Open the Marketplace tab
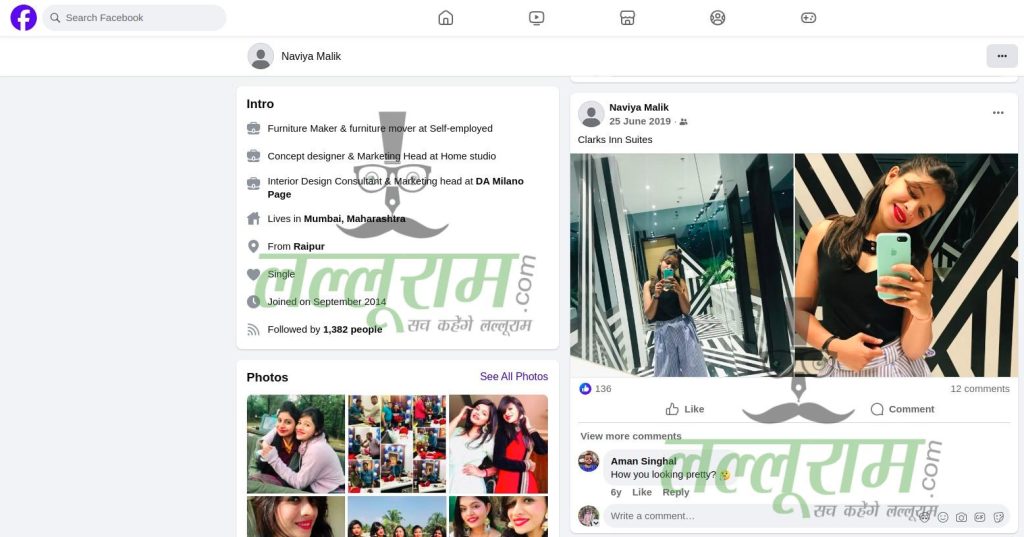 point(627,18)
